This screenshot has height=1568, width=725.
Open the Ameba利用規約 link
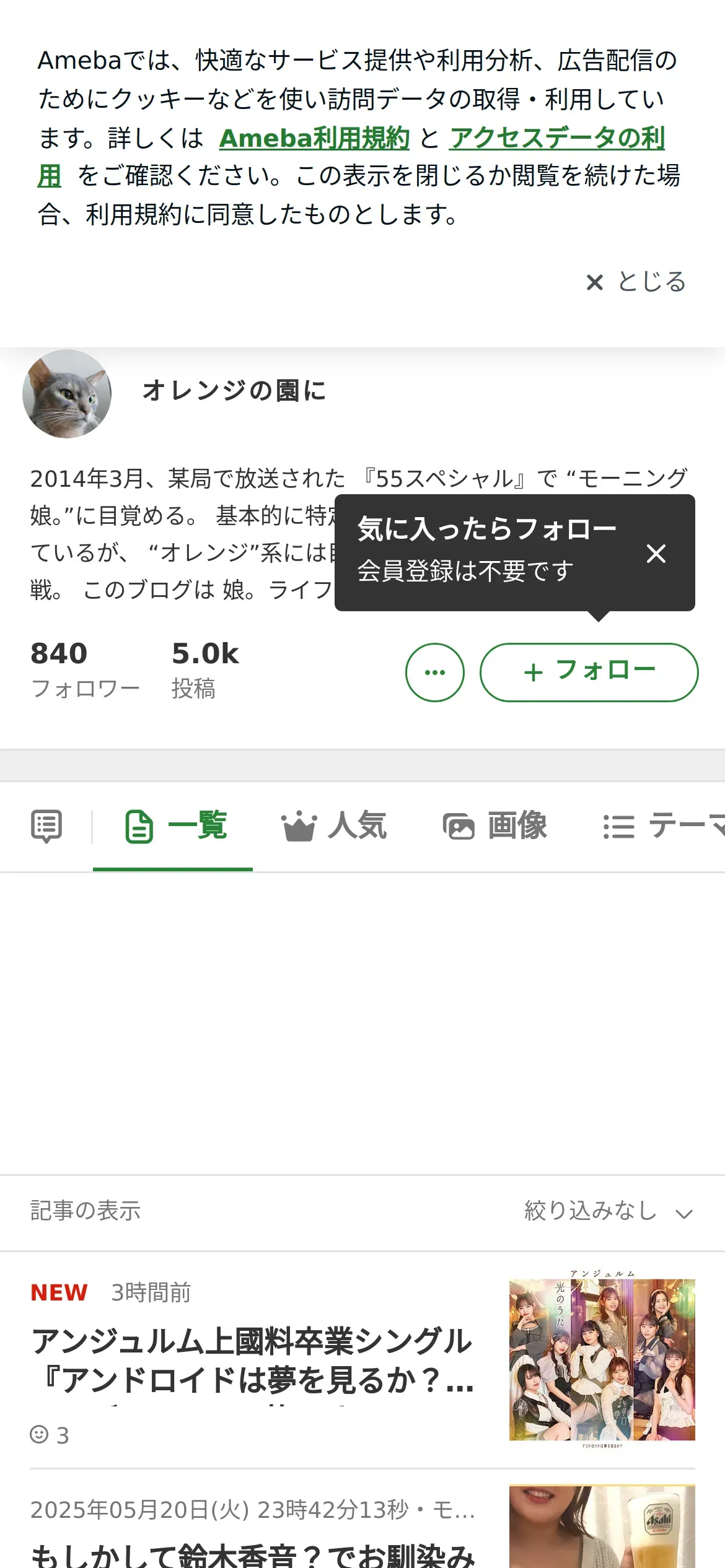[x=314, y=137]
